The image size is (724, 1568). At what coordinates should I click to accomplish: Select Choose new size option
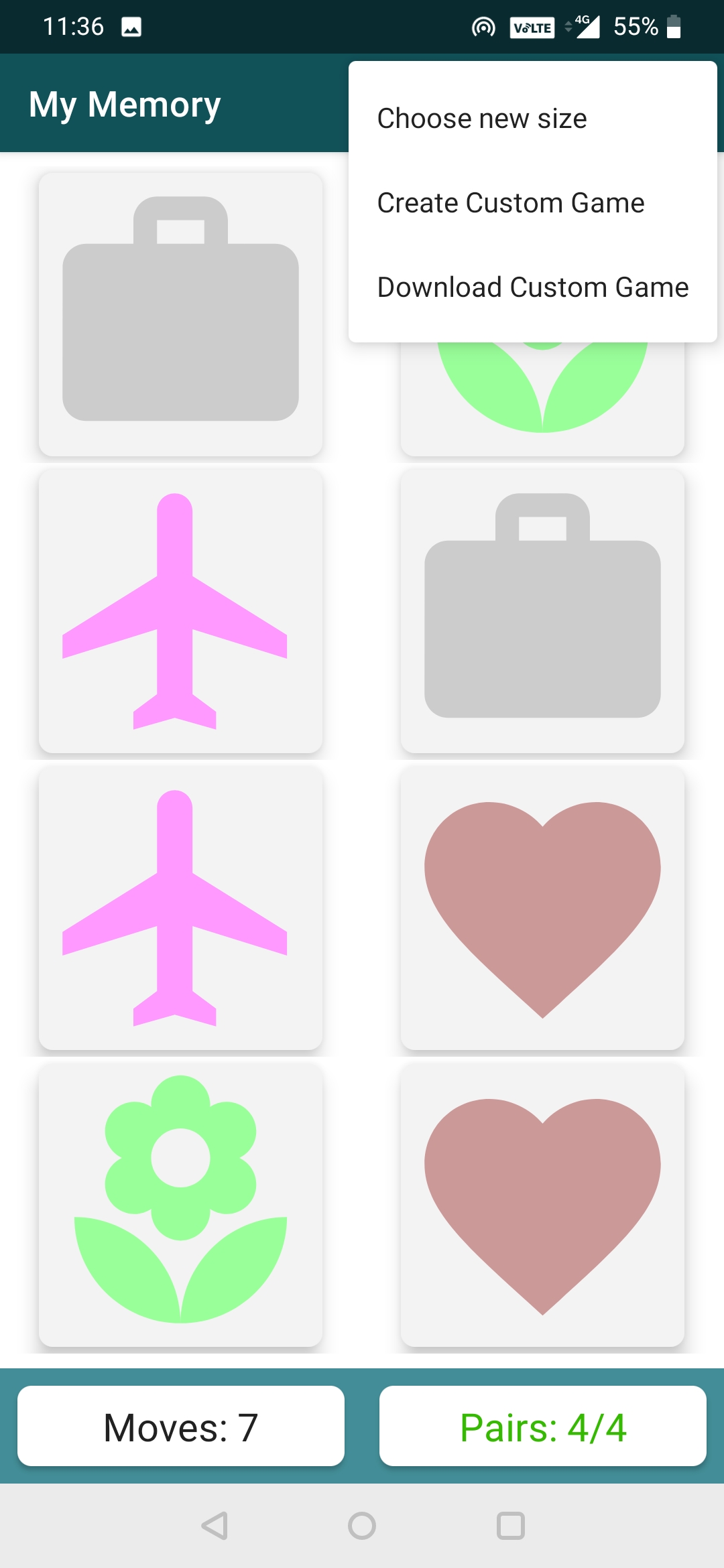pyautogui.click(x=482, y=119)
